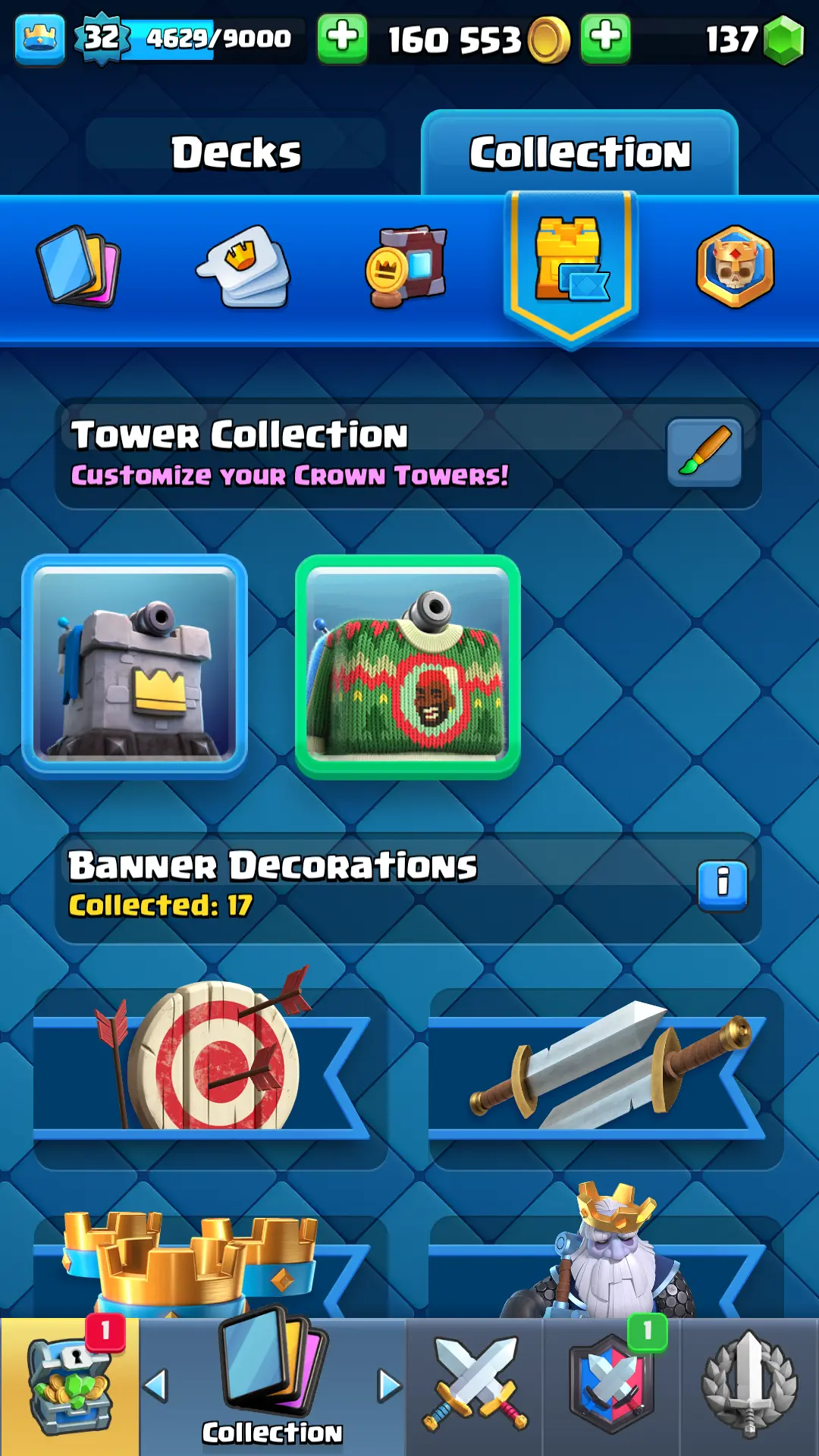819x1456 pixels.
Task: Open the emotes collection category
Action: [x=244, y=267]
